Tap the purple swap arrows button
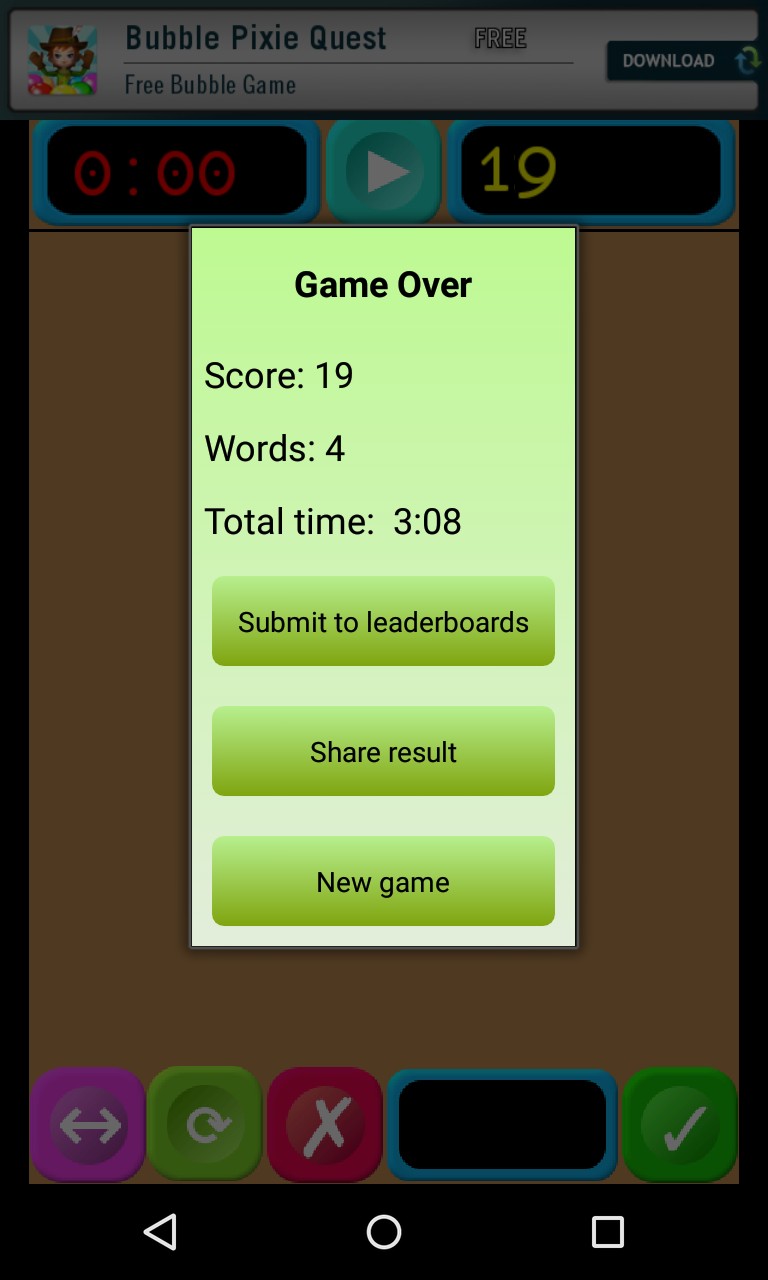This screenshot has height=1280, width=768. click(88, 1125)
